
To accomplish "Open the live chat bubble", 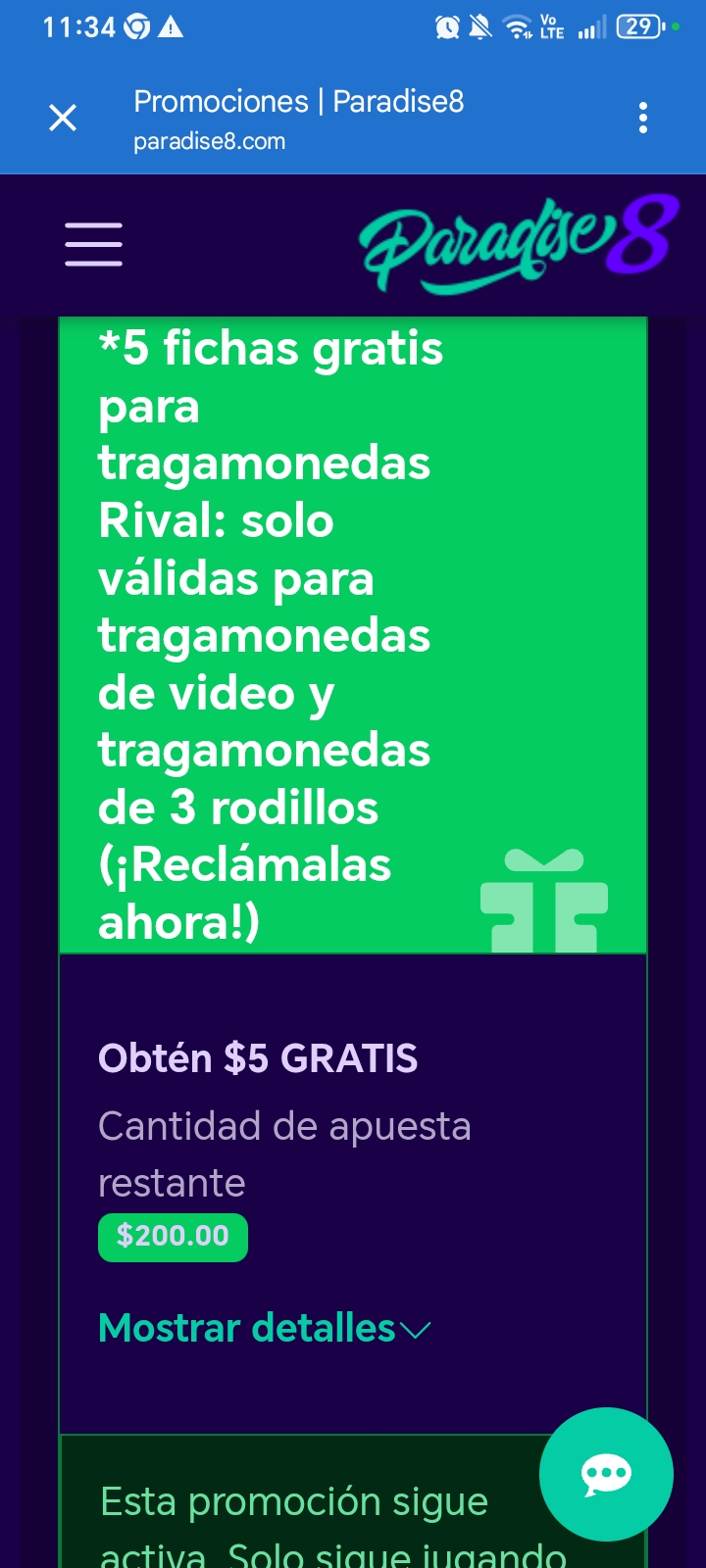I will tap(606, 1474).
